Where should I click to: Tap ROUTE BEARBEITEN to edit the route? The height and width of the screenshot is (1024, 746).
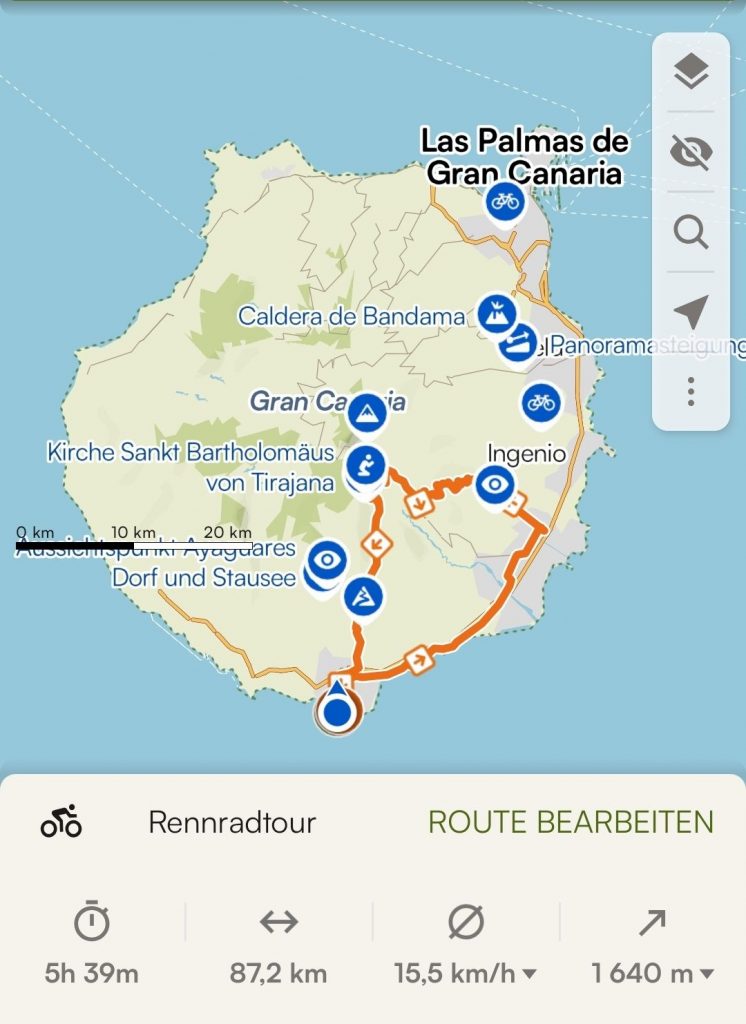click(x=571, y=822)
